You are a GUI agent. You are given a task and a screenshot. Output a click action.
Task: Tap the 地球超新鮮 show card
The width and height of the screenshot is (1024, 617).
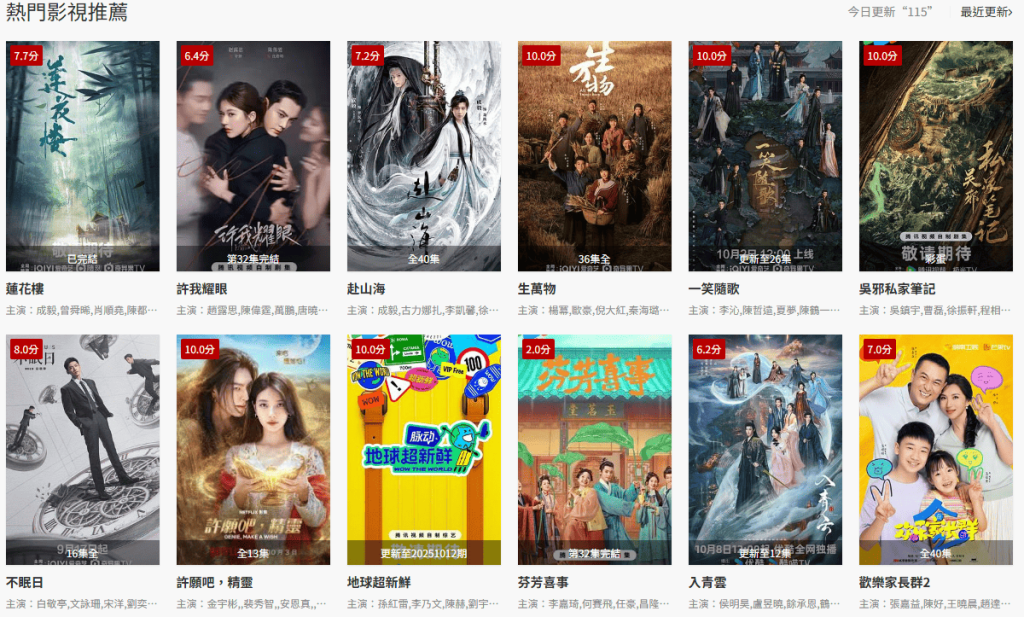tap(424, 450)
